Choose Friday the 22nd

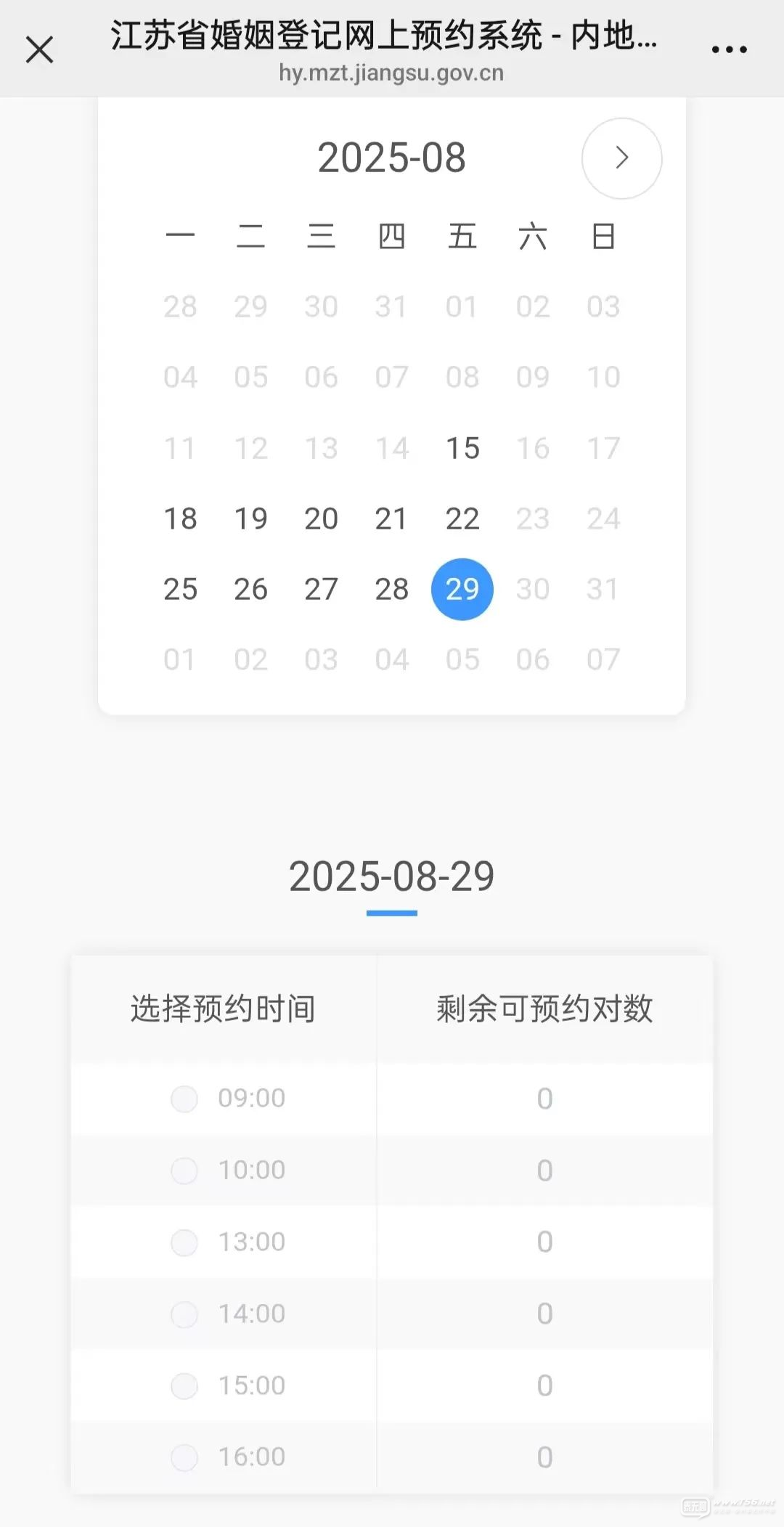[x=462, y=518]
